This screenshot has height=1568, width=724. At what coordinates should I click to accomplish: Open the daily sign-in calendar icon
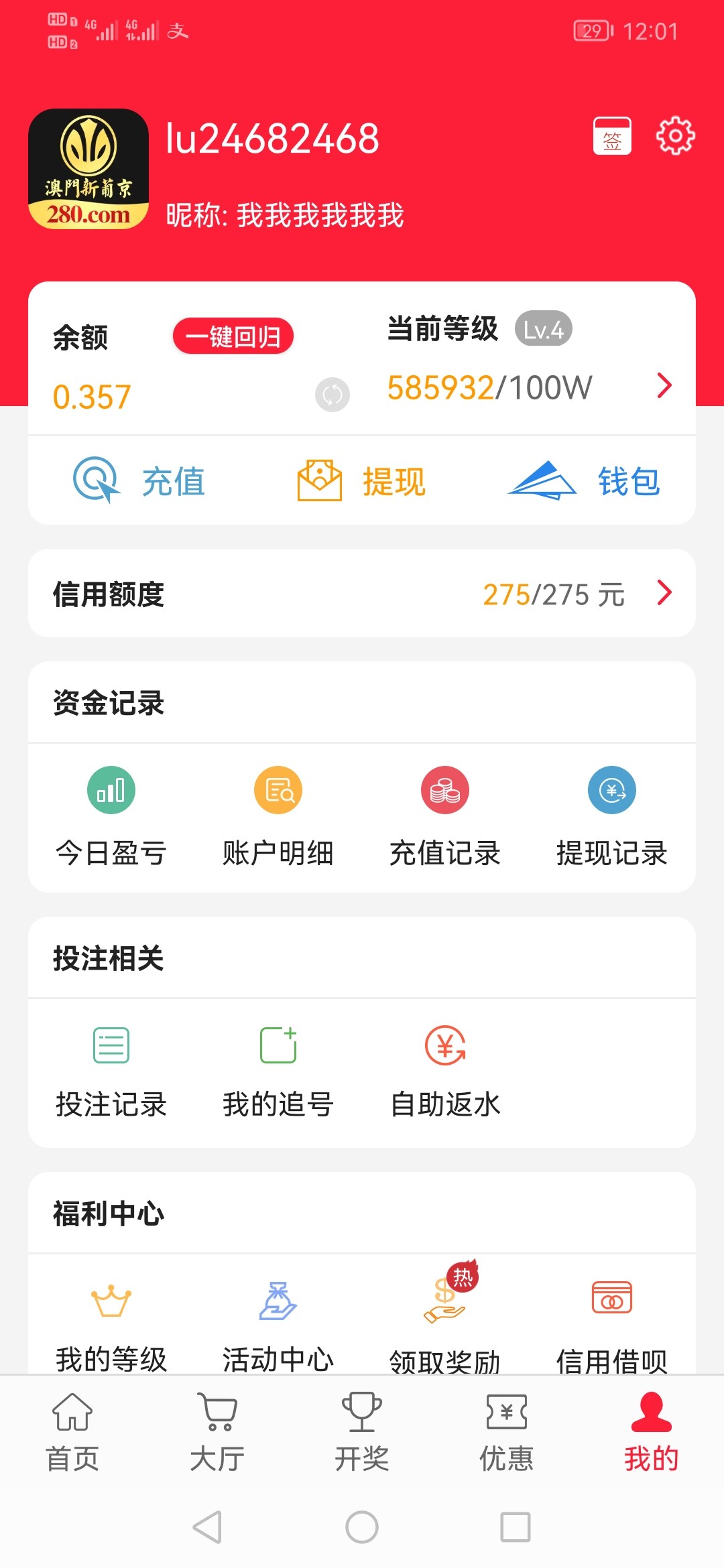tap(612, 136)
